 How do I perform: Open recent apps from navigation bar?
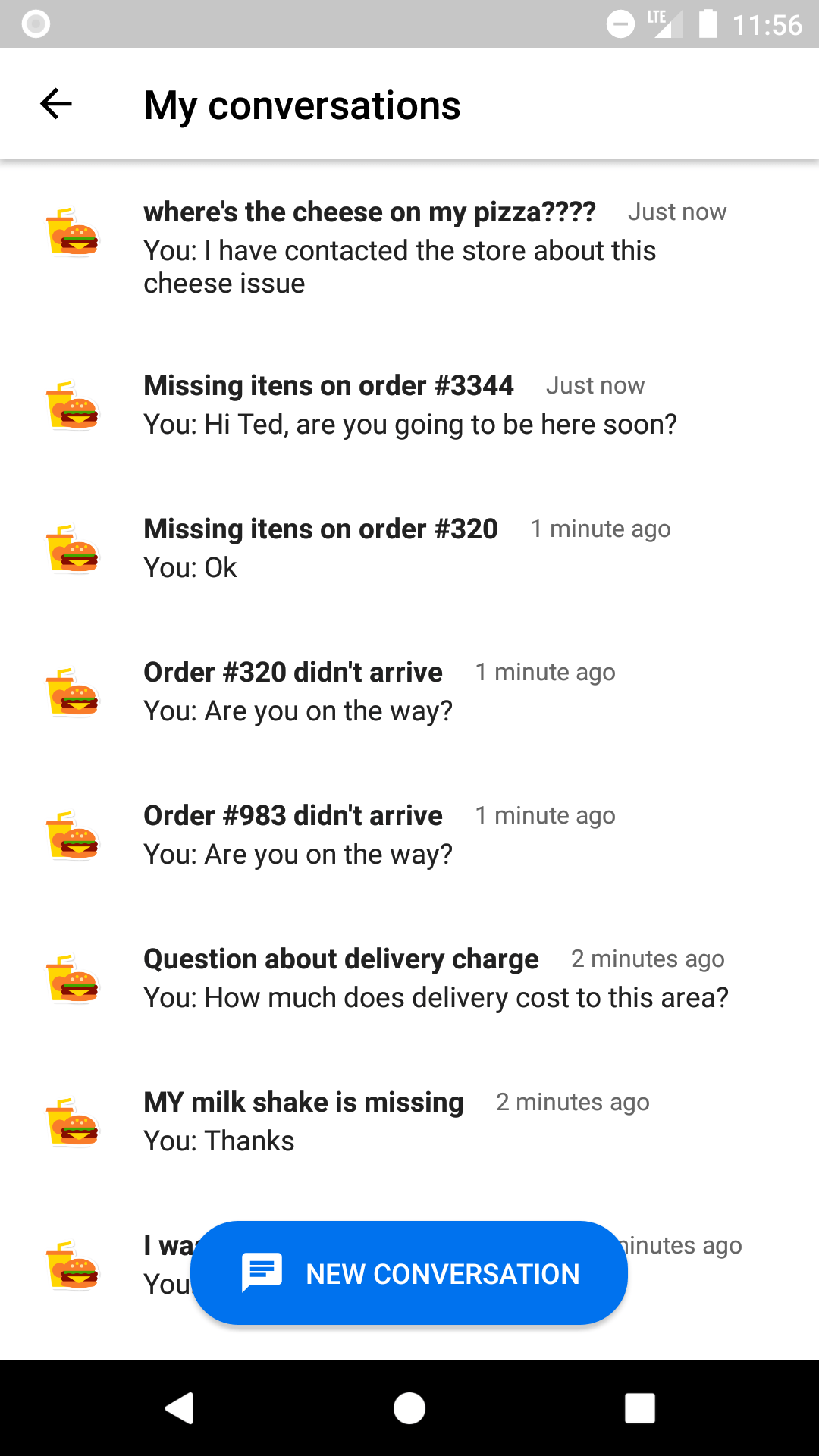(x=639, y=1408)
